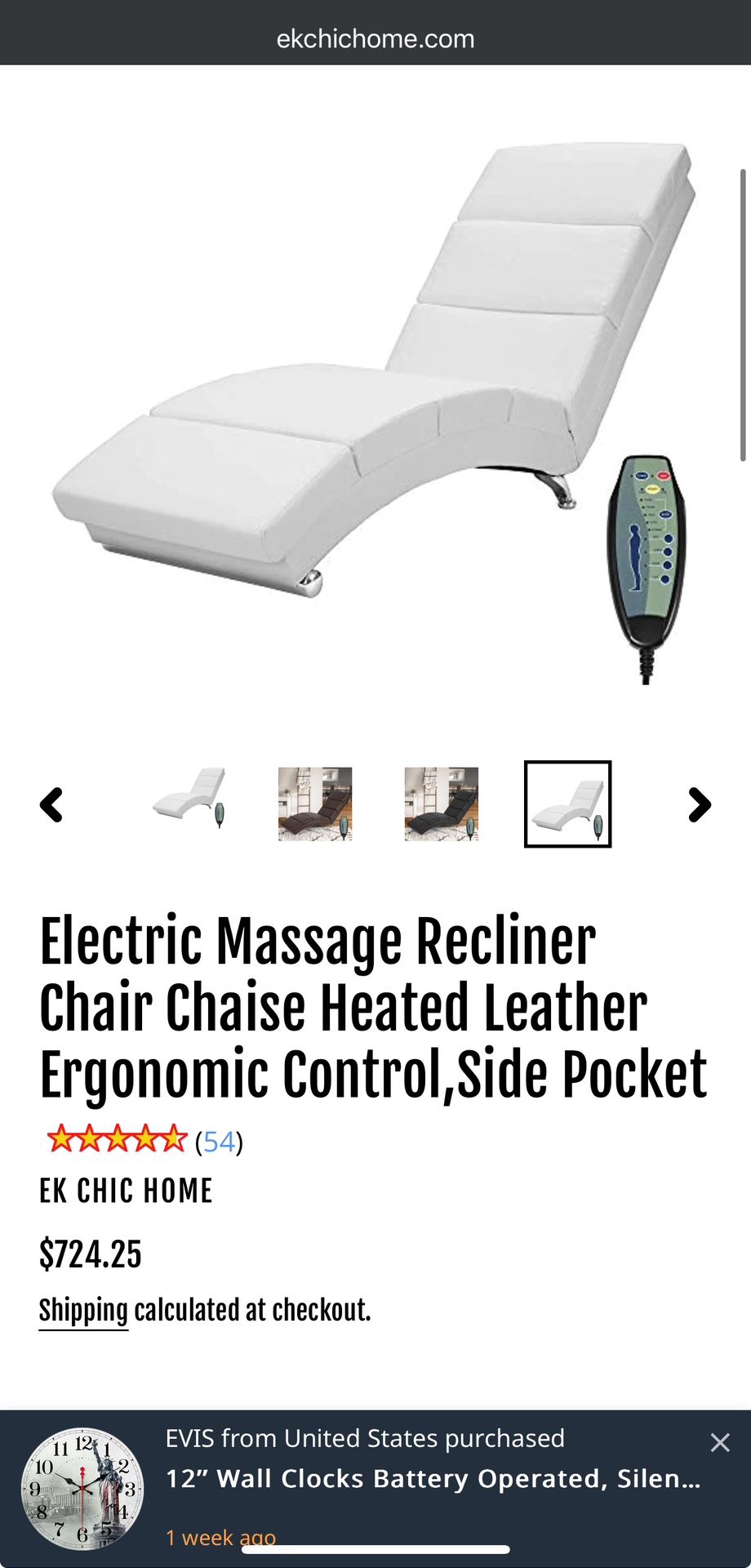The width and height of the screenshot is (751, 1568).
Task: Select the black chaise thumbnail
Action: pyautogui.click(x=442, y=804)
